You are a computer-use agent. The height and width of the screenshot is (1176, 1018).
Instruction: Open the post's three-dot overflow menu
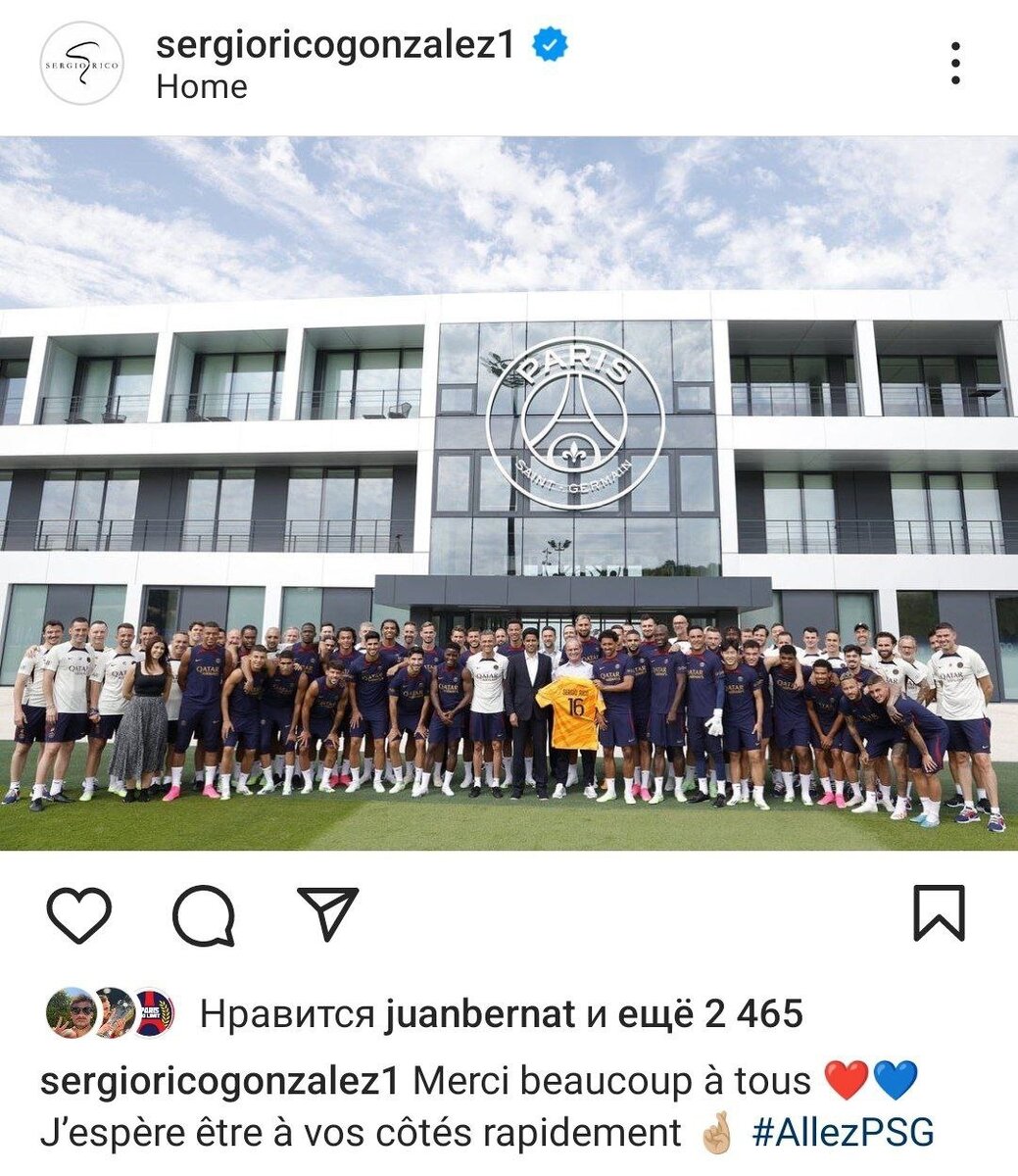[955, 64]
